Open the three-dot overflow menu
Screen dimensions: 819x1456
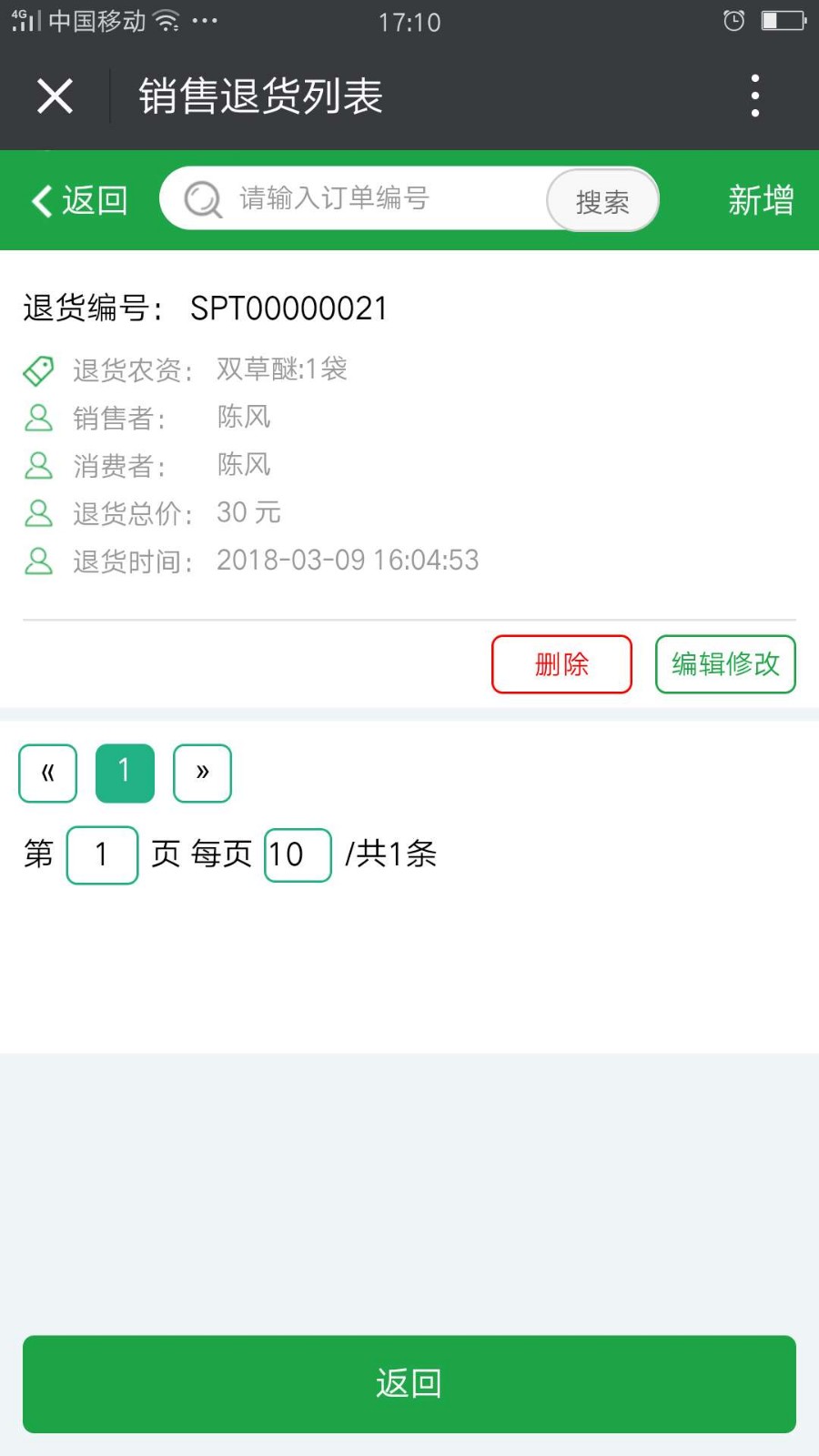tap(754, 96)
